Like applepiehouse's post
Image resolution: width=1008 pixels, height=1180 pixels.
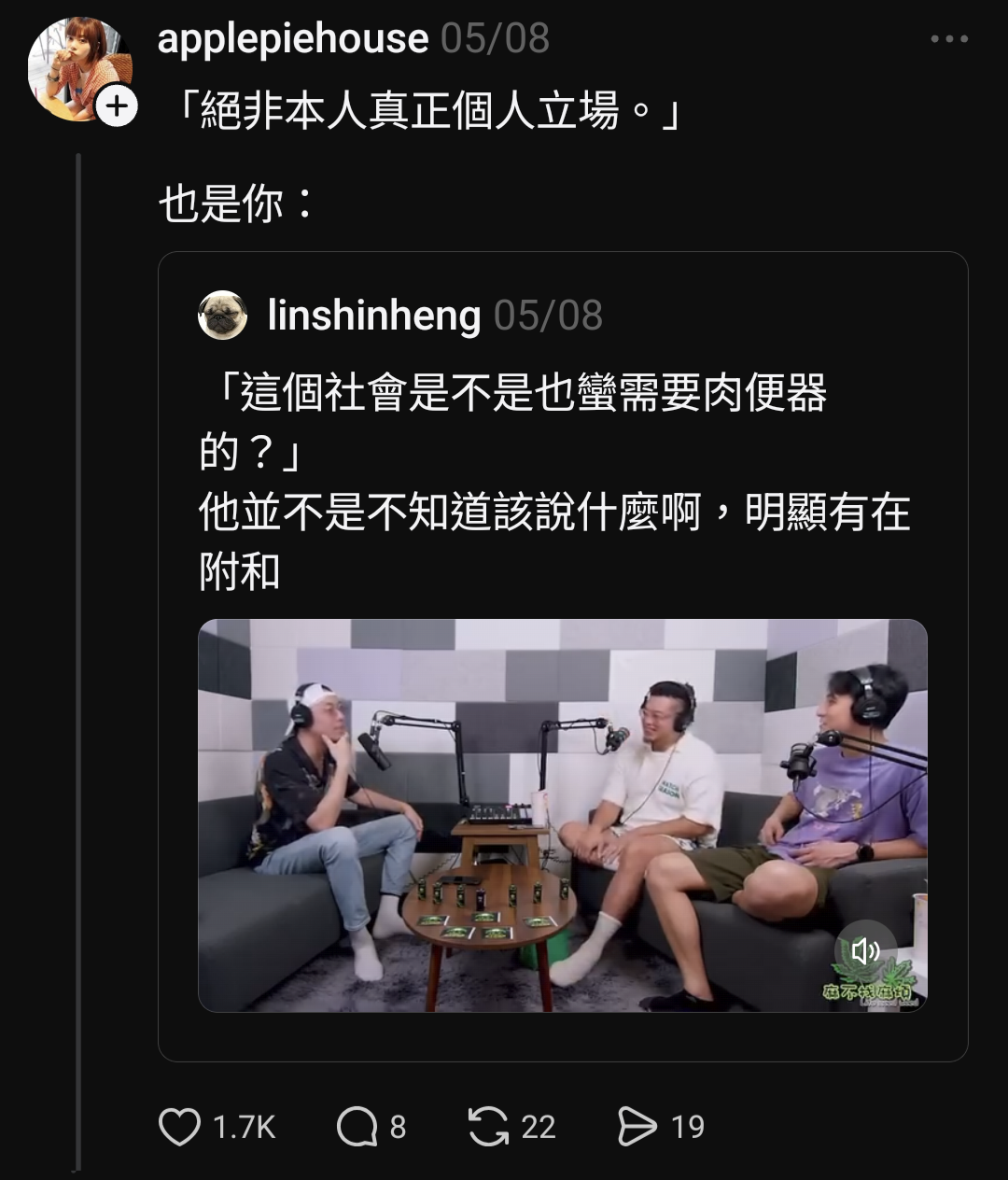(179, 1126)
